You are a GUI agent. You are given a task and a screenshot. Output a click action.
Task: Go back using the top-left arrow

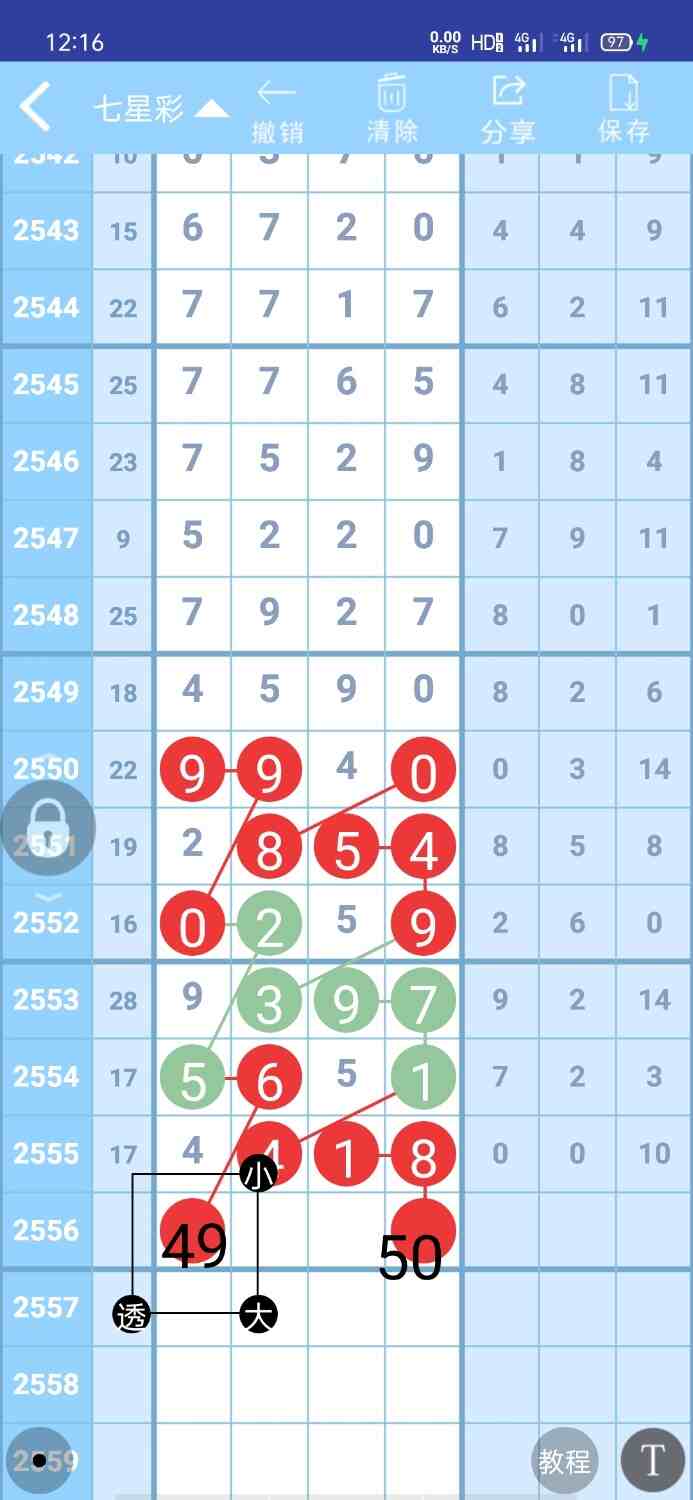pos(36,108)
